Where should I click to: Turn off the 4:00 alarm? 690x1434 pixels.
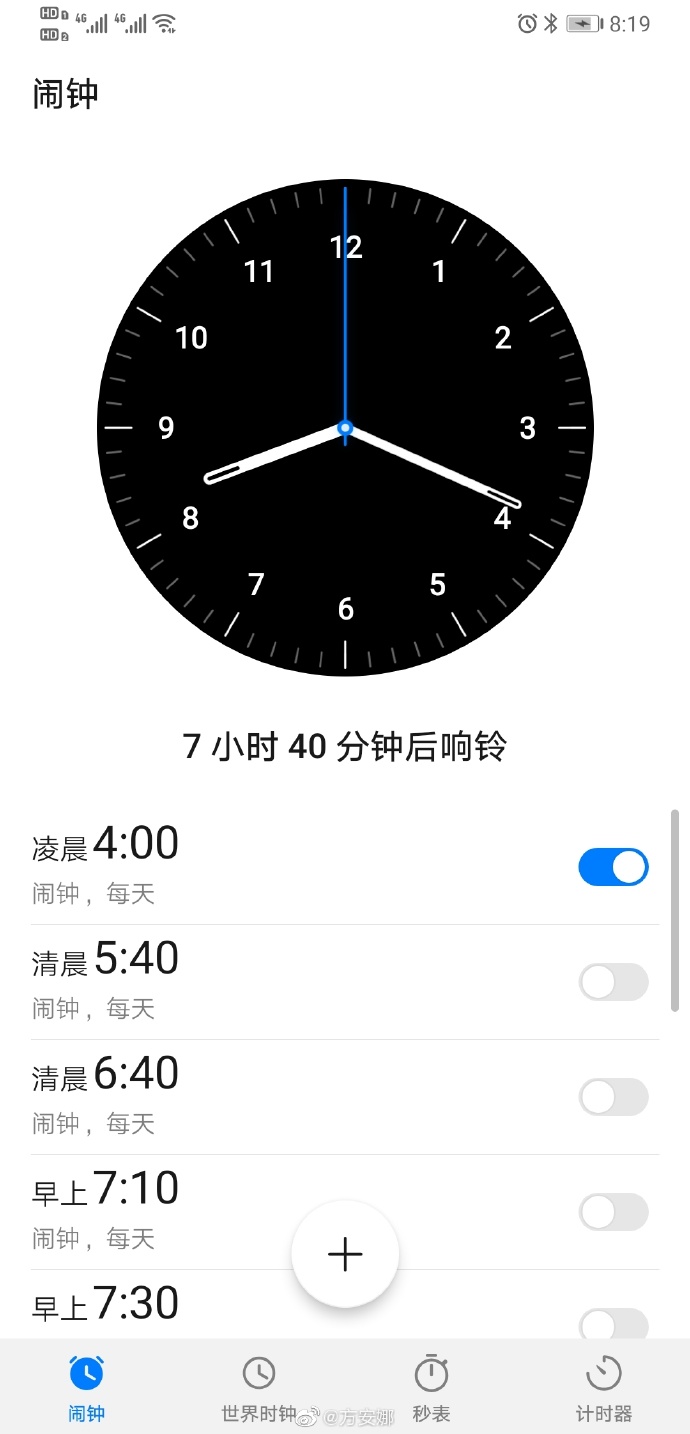tap(613, 867)
